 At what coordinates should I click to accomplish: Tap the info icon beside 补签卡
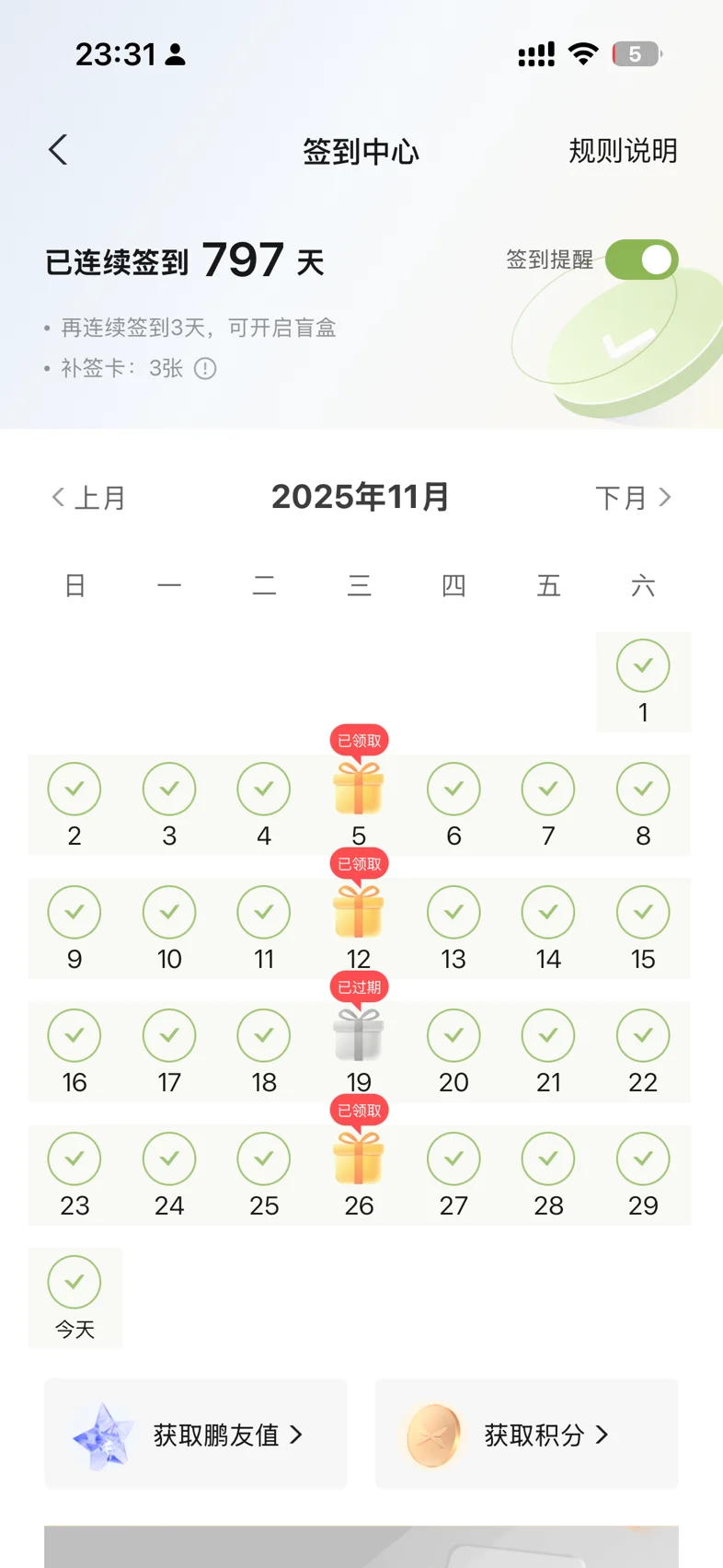(206, 369)
